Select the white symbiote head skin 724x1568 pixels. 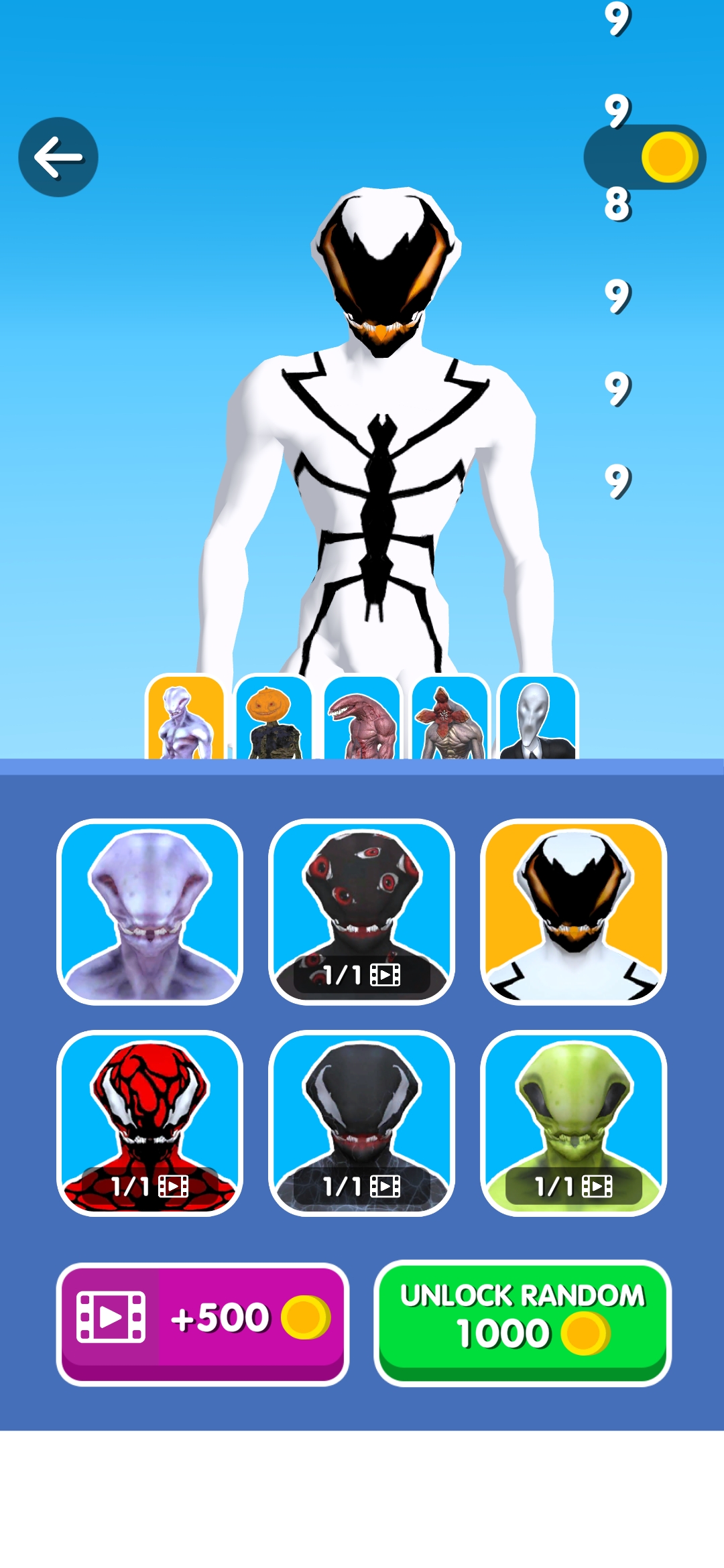click(574, 911)
